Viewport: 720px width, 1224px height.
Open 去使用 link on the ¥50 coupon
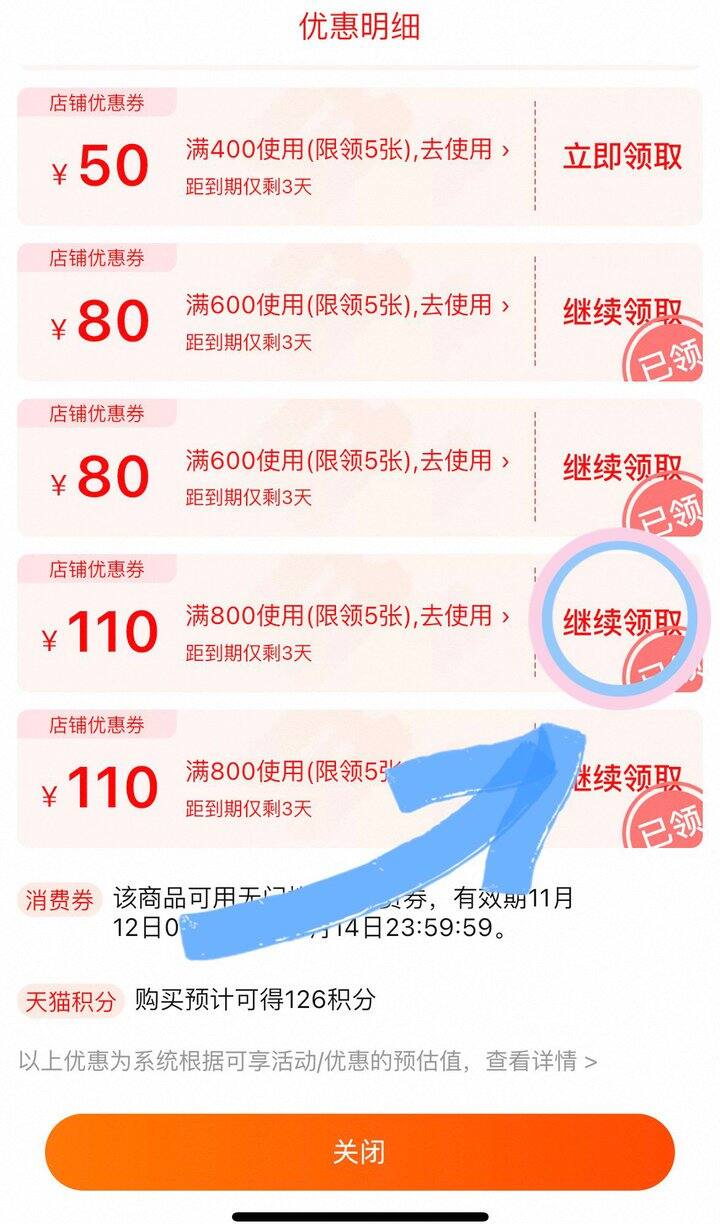[465, 150]
